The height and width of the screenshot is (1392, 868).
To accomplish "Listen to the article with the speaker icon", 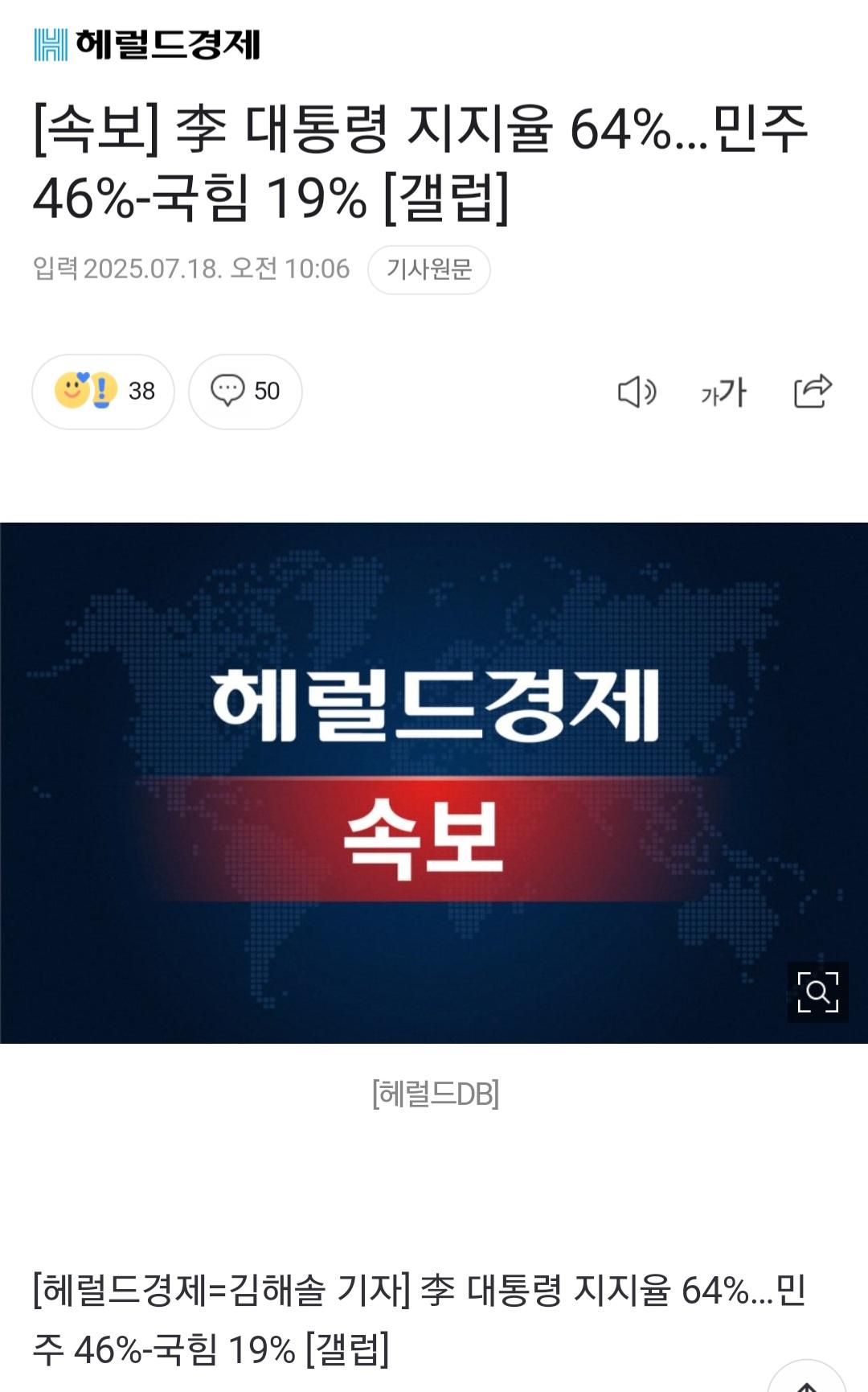I will [x=637, y=392].
